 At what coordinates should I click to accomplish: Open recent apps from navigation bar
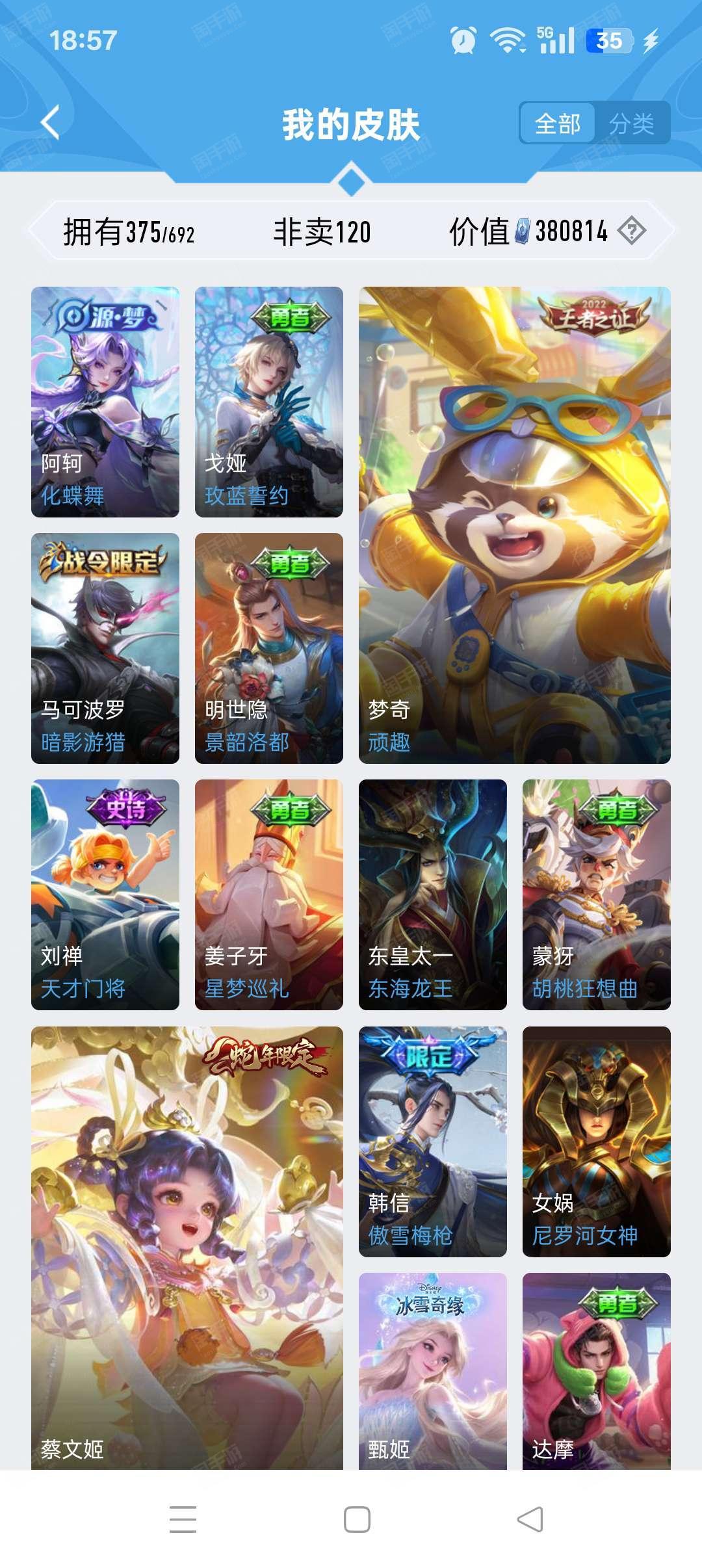(x=183, y=1519)
